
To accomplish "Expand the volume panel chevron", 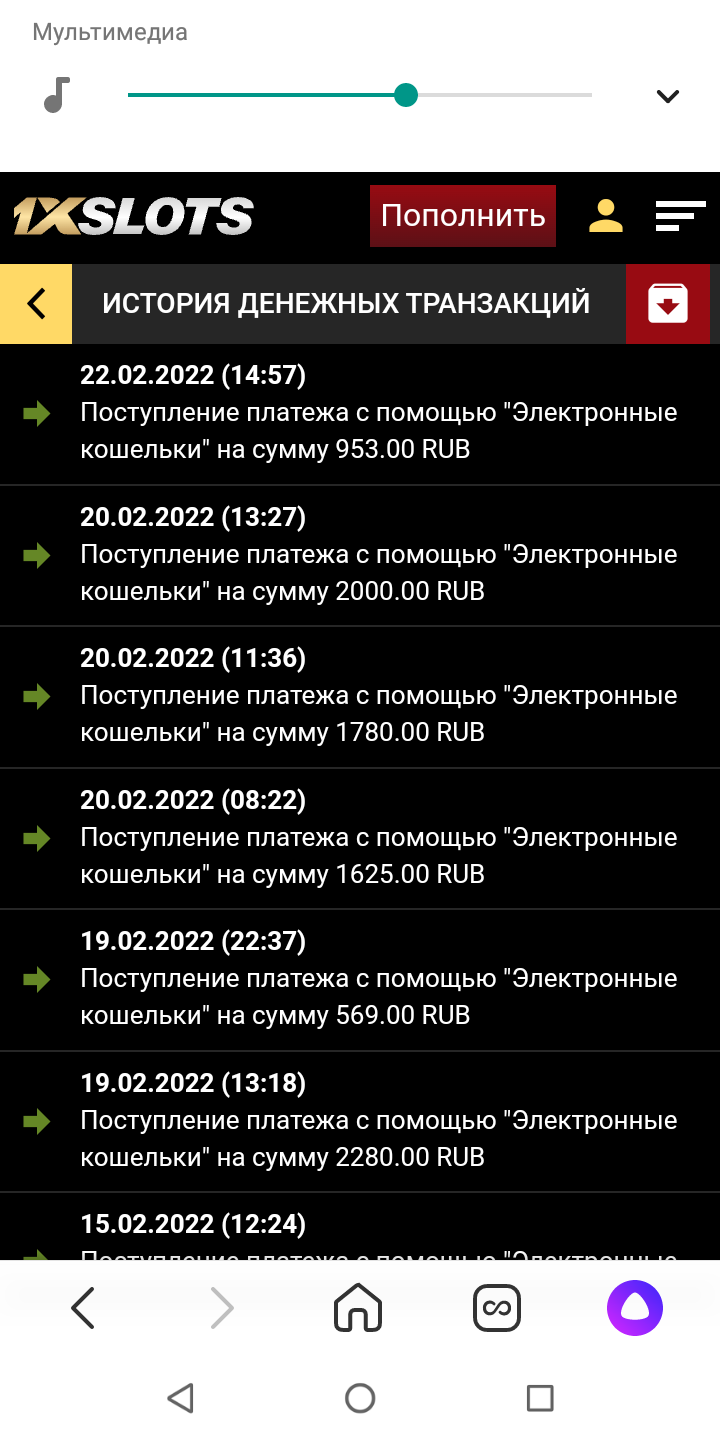I will click(x=667, y=96).
